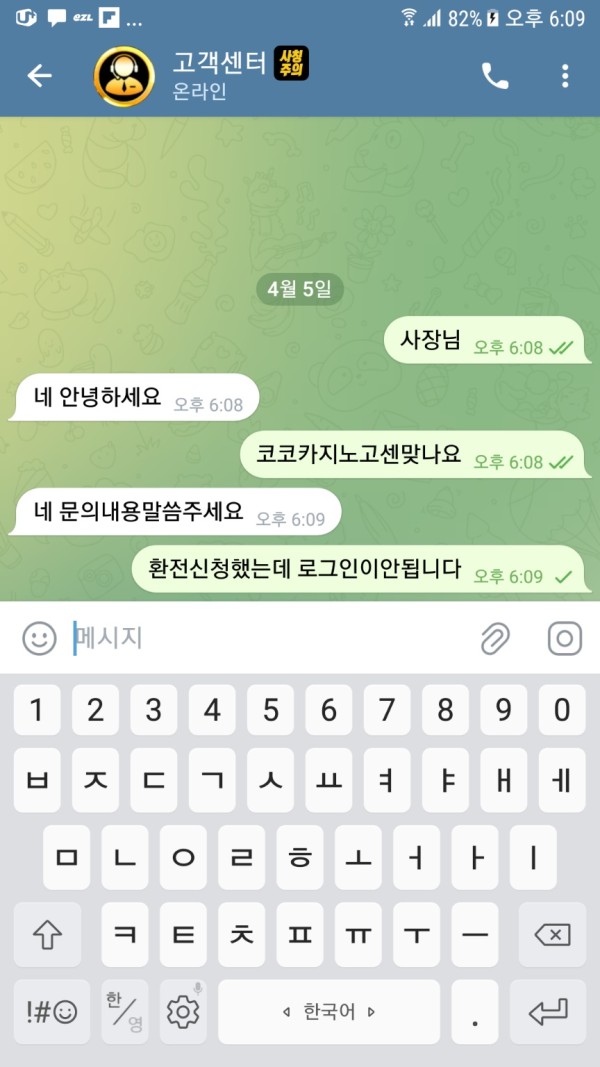Go back to the chat list
The height and width of the screenshot is (1067, 600).
(39, 76)
